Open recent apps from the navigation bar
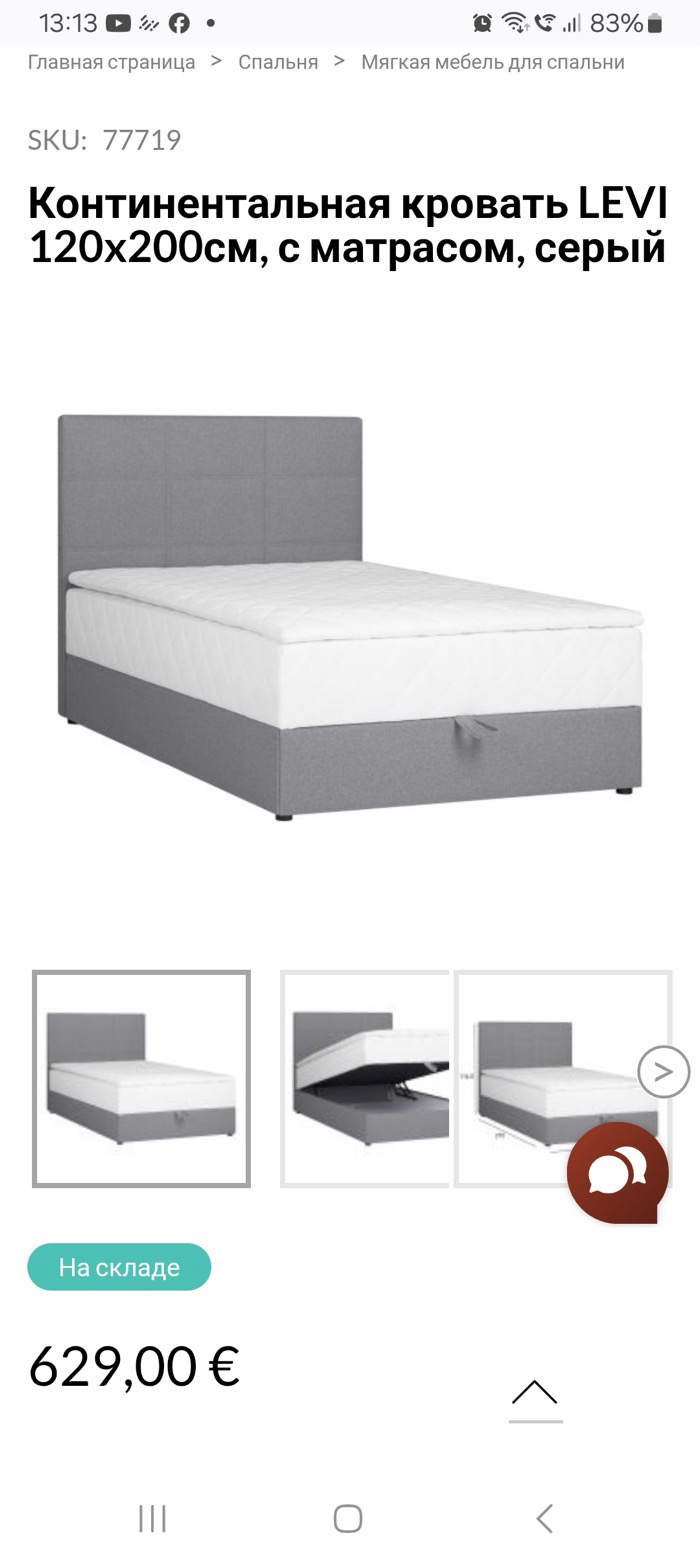 pyautogui.click(x=152, y=1518)
